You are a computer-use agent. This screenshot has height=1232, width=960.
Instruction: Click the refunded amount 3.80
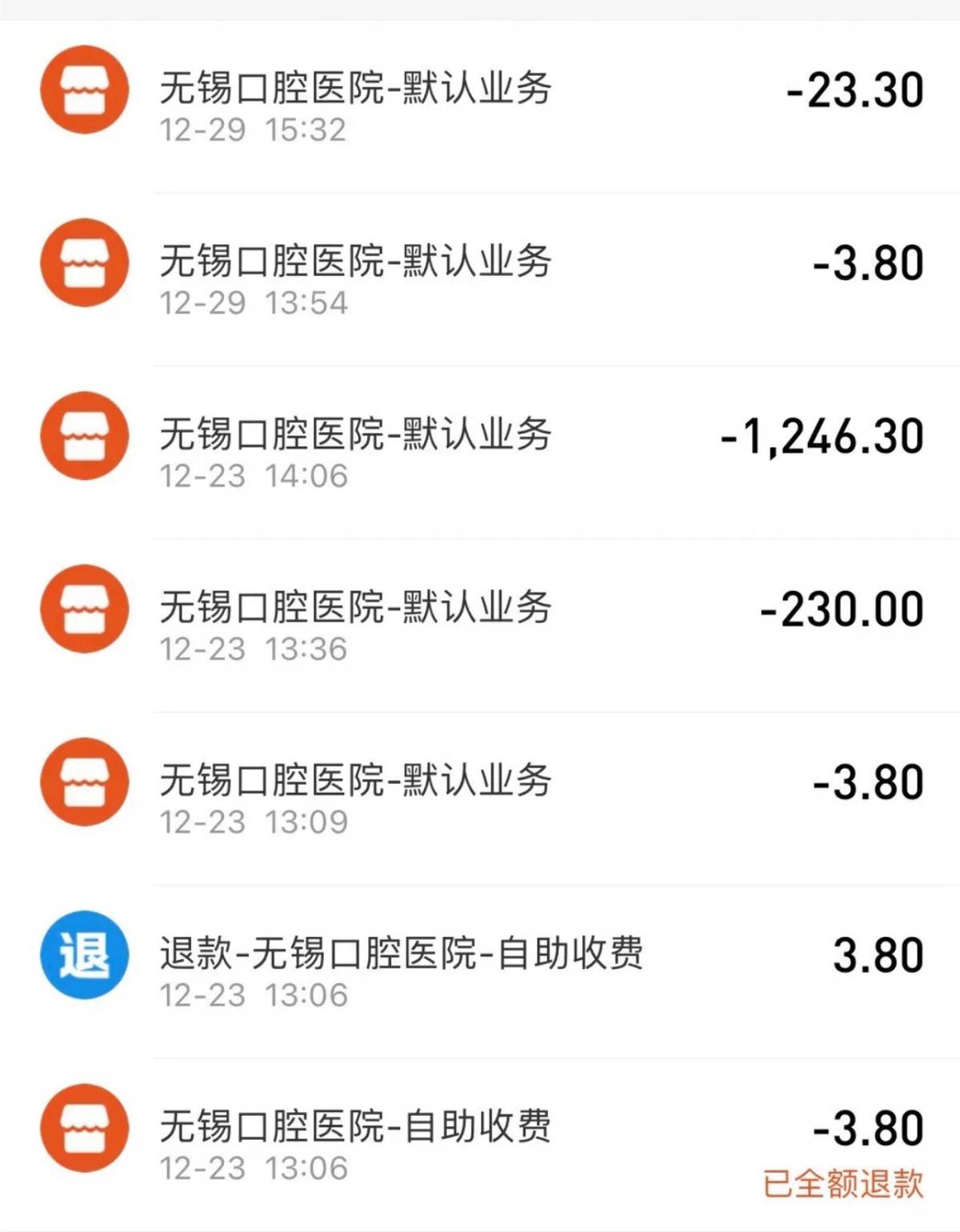pyautogui.click(x=876, y=953)
